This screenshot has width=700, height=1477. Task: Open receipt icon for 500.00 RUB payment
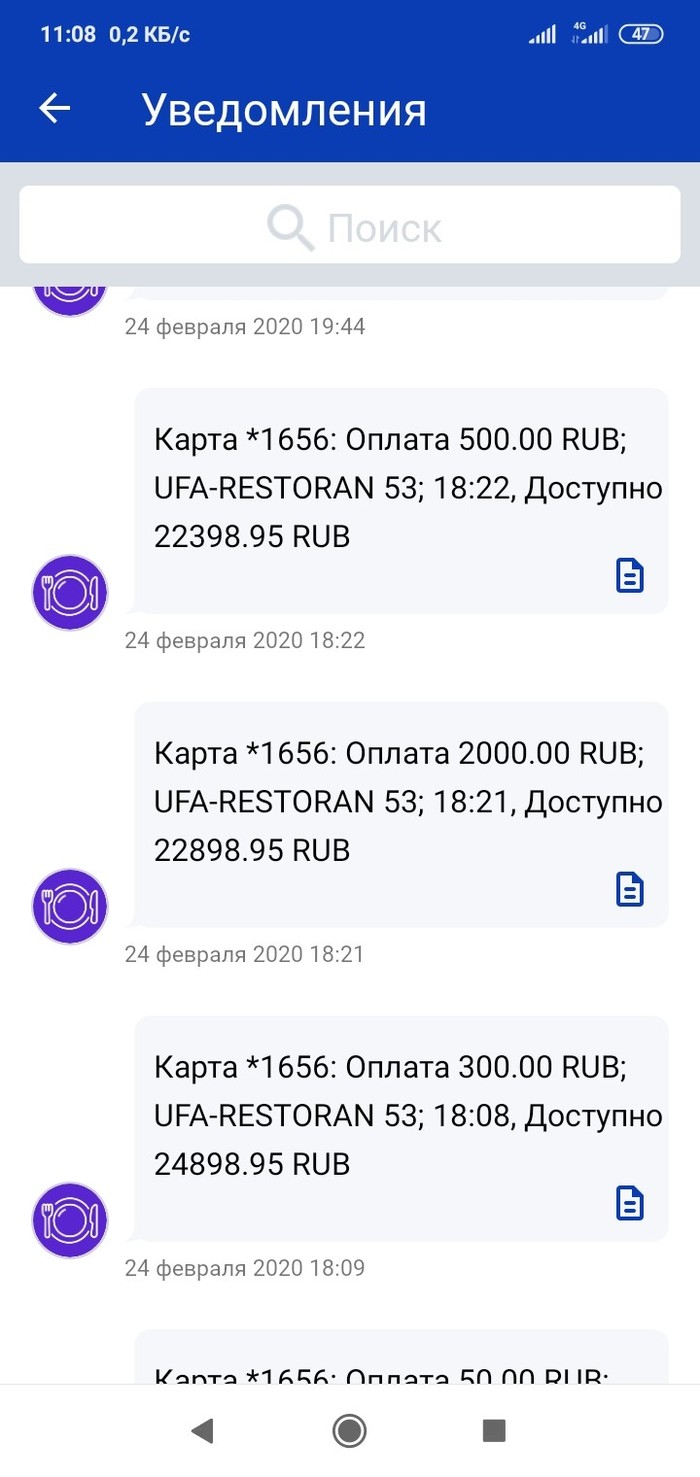(629, 576)
